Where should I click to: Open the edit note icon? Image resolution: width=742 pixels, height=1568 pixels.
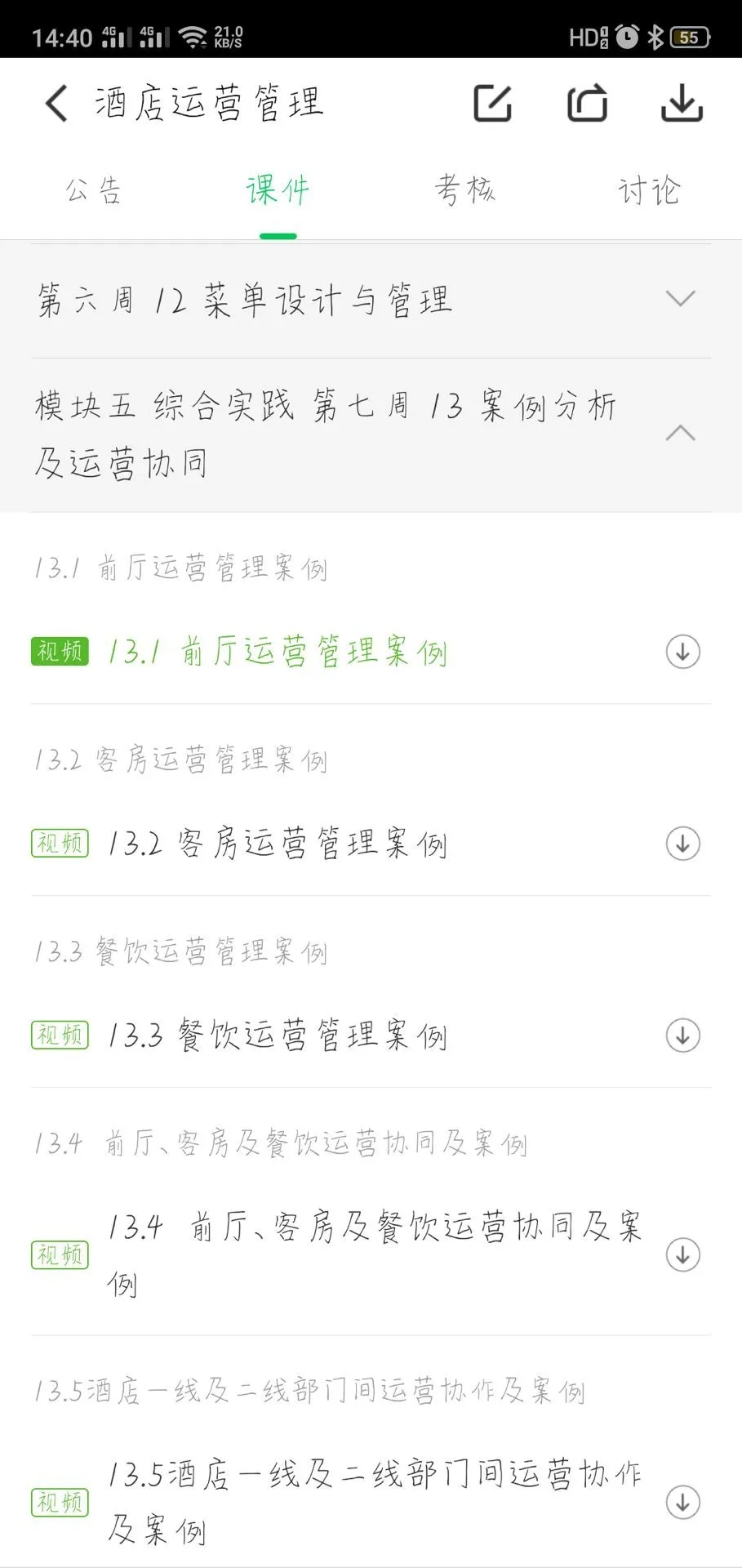point(492,104)
